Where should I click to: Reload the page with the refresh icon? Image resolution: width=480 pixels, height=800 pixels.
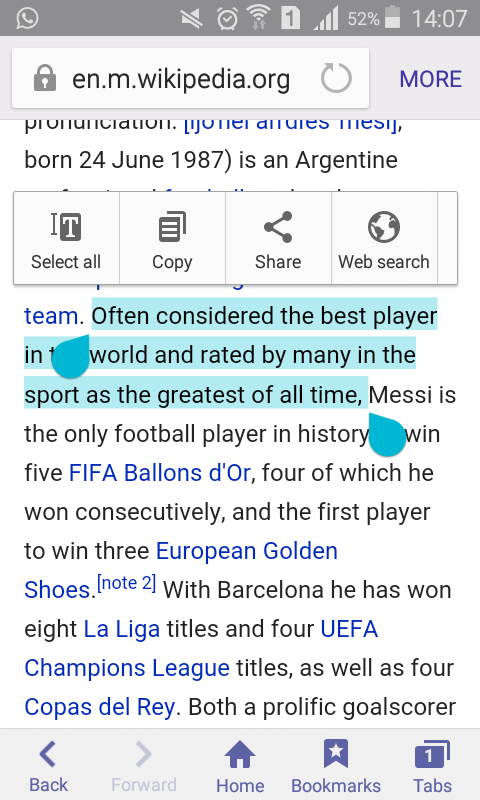[x=336, y=79]
